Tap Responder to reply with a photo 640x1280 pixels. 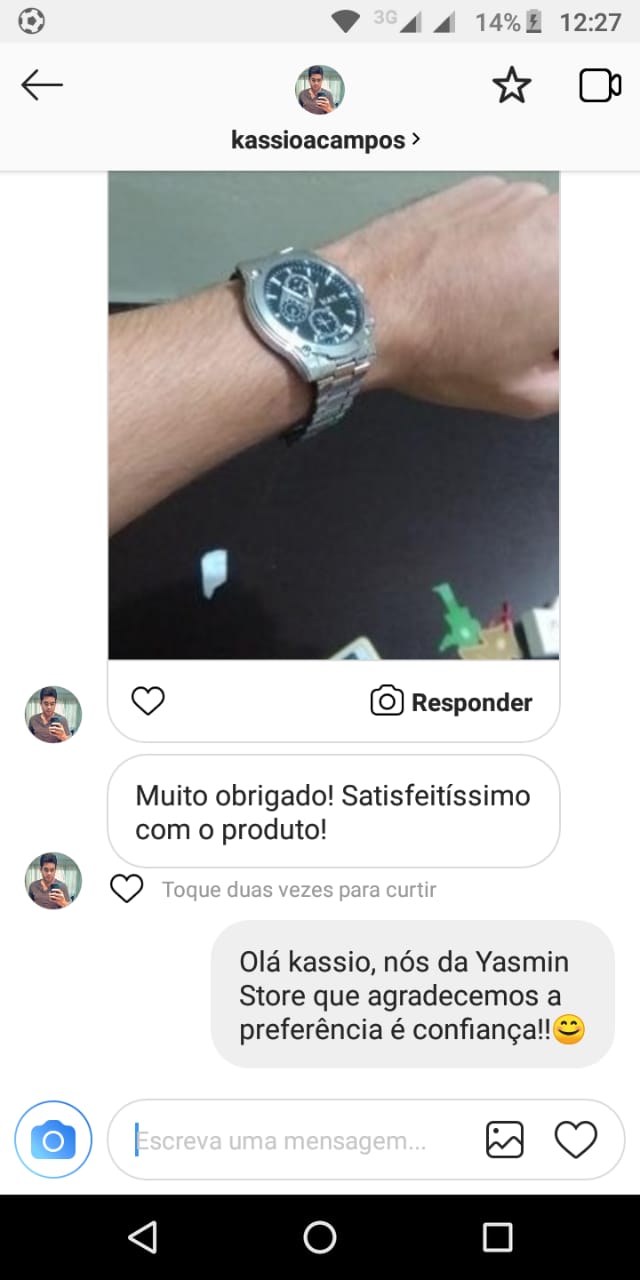tap(452, 702)
